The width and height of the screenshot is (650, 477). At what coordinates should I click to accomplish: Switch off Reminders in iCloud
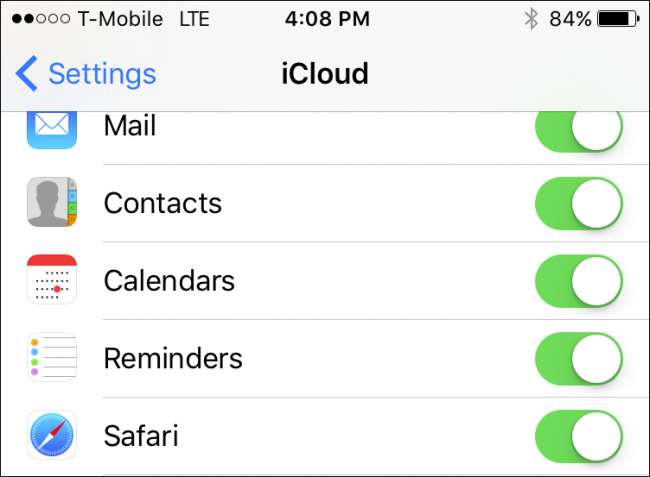coord(579,358)
